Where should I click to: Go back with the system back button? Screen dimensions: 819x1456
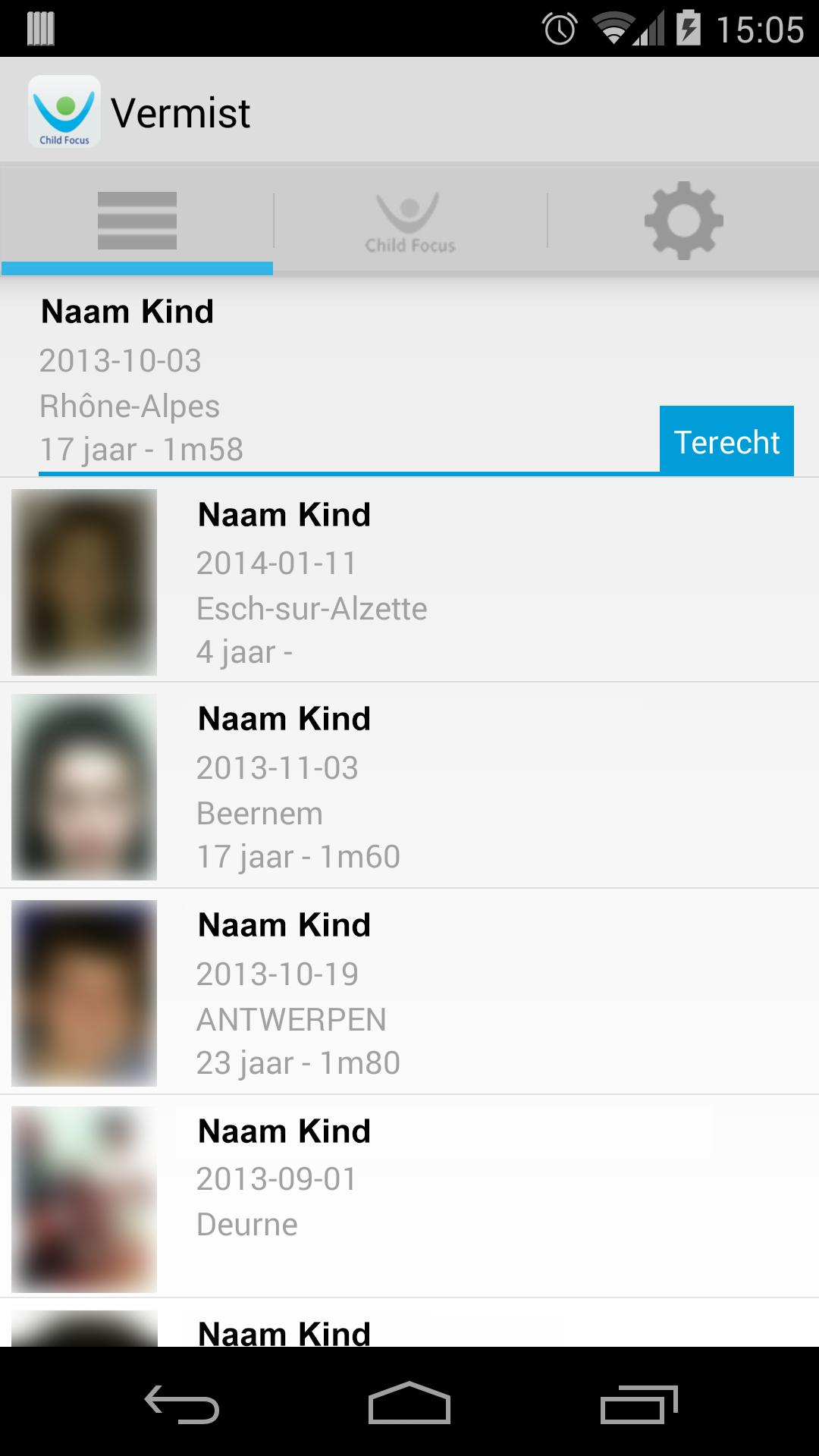182,1404
